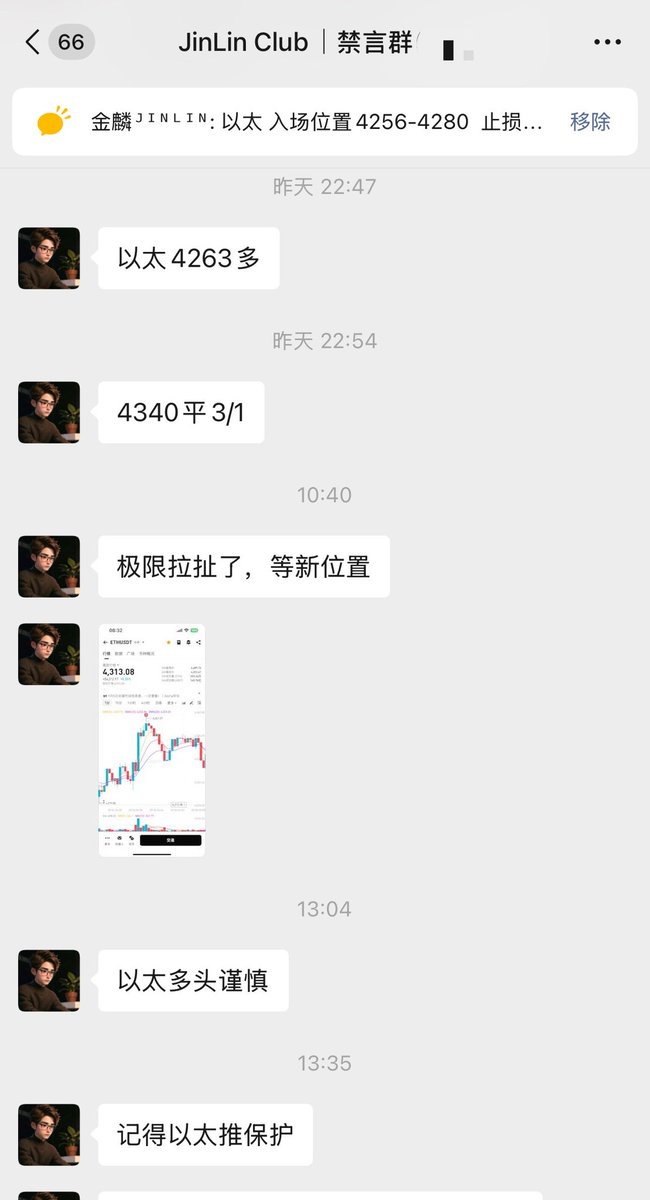
Task: Tap sender avatar beside 以太多头谨慎
Action: (x=49, y=980)
